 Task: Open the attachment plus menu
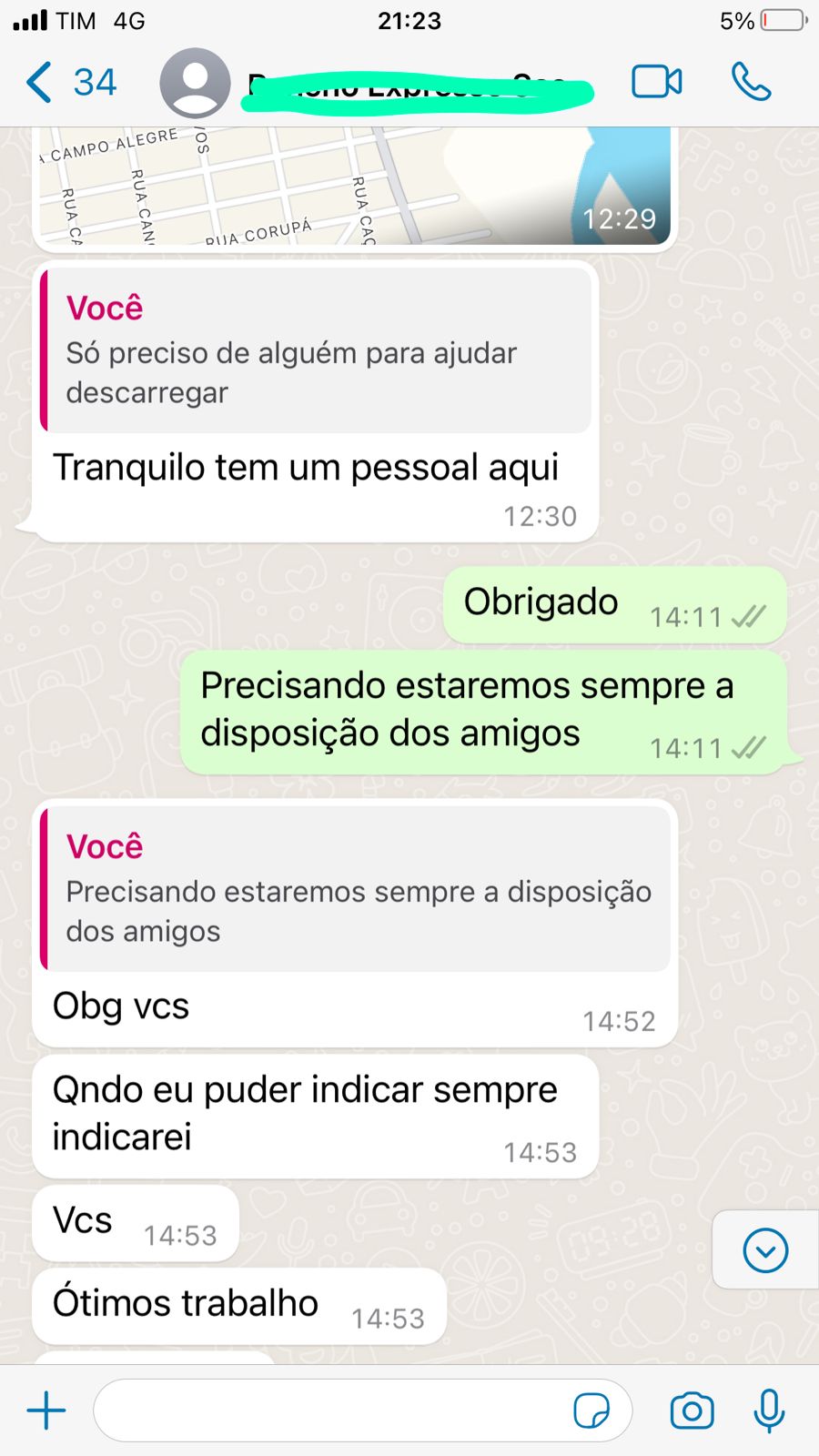[x=46, y=1410]
